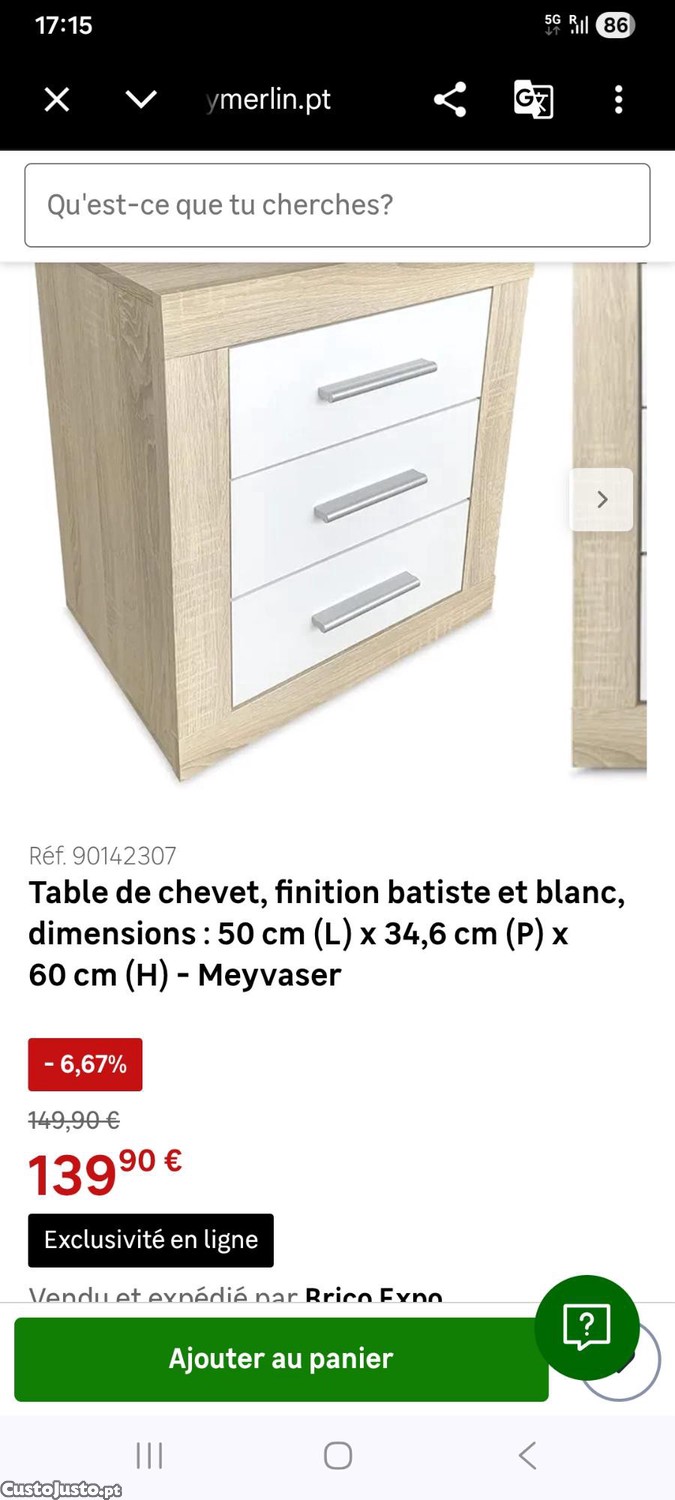Image resolution: width=675 pixels, height=1500 pixels.
Task: Tap the 'Qu'est-ce que tu cherches?' search box
Action: coord(337,205)
